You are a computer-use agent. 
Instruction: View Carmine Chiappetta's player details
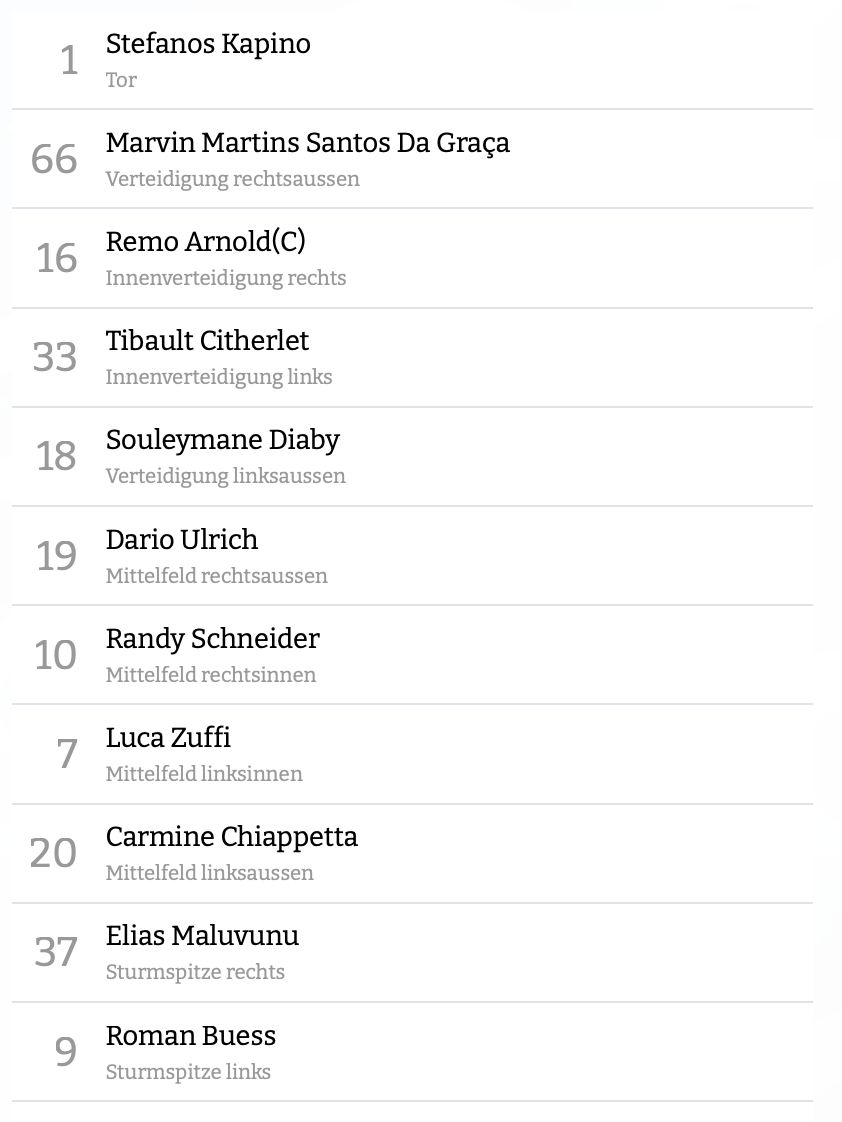pyautogui.click(x=231, y=837)
